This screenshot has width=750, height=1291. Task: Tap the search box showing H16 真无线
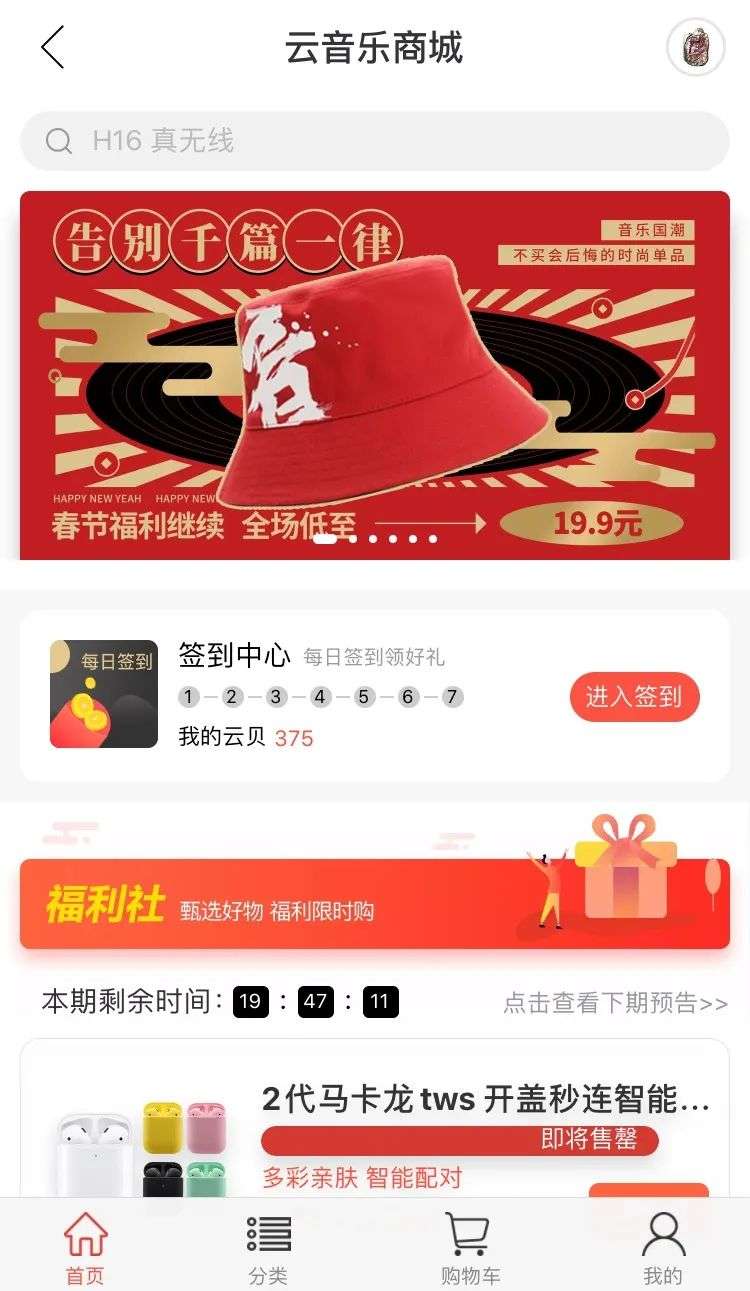[x=375, y=141]
